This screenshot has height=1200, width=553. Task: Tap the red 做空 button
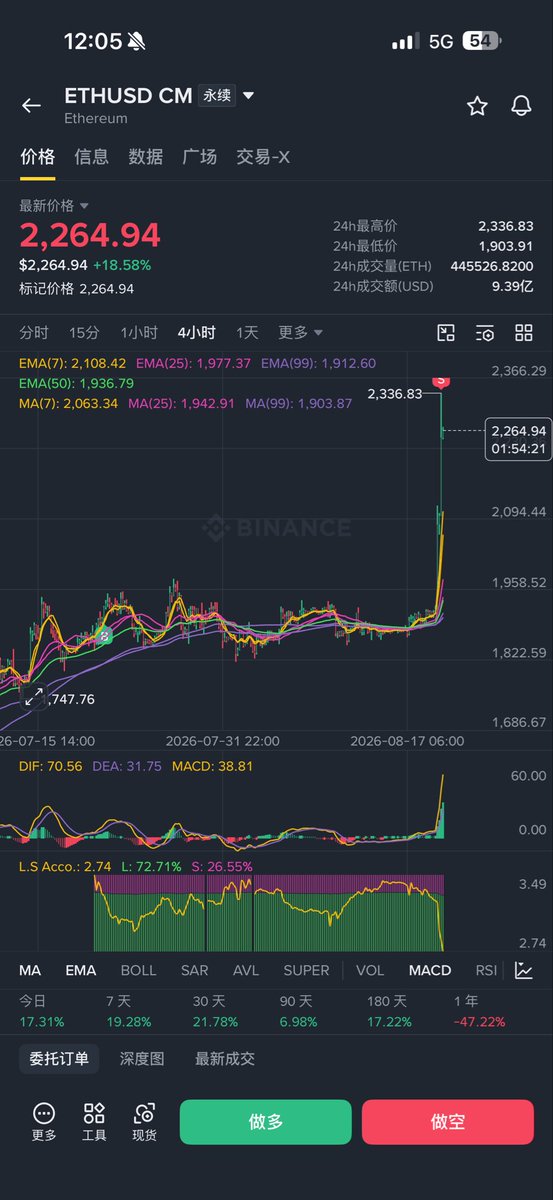pos(448,1122)
